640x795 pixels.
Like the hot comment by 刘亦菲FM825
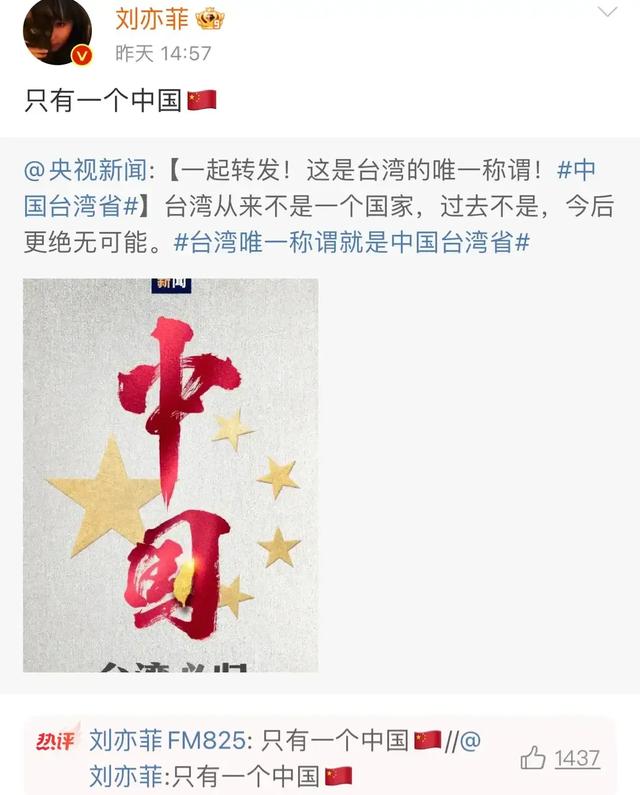(x=534, y=758)
